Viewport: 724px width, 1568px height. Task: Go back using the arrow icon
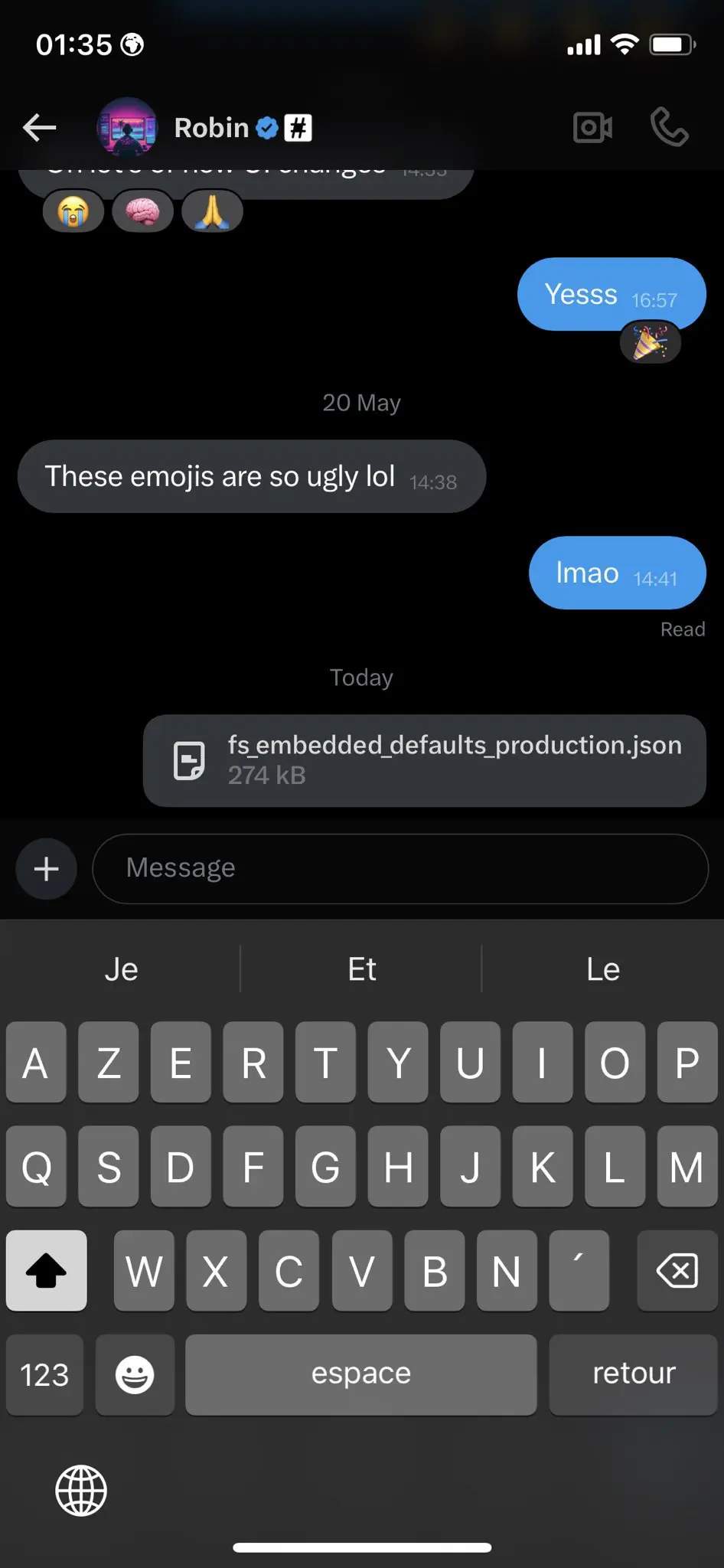(40, 127)
